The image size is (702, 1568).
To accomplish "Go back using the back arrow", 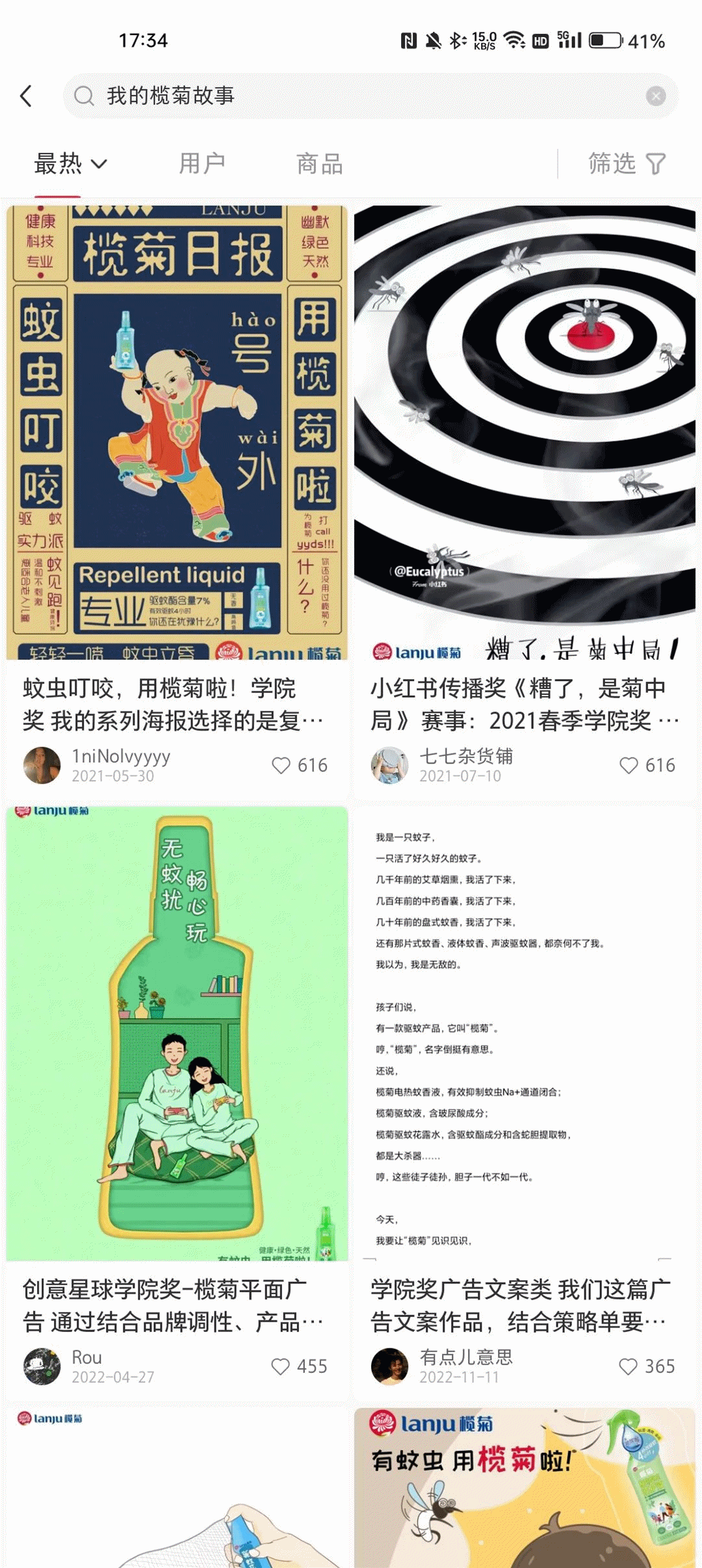I will (26, 96).
